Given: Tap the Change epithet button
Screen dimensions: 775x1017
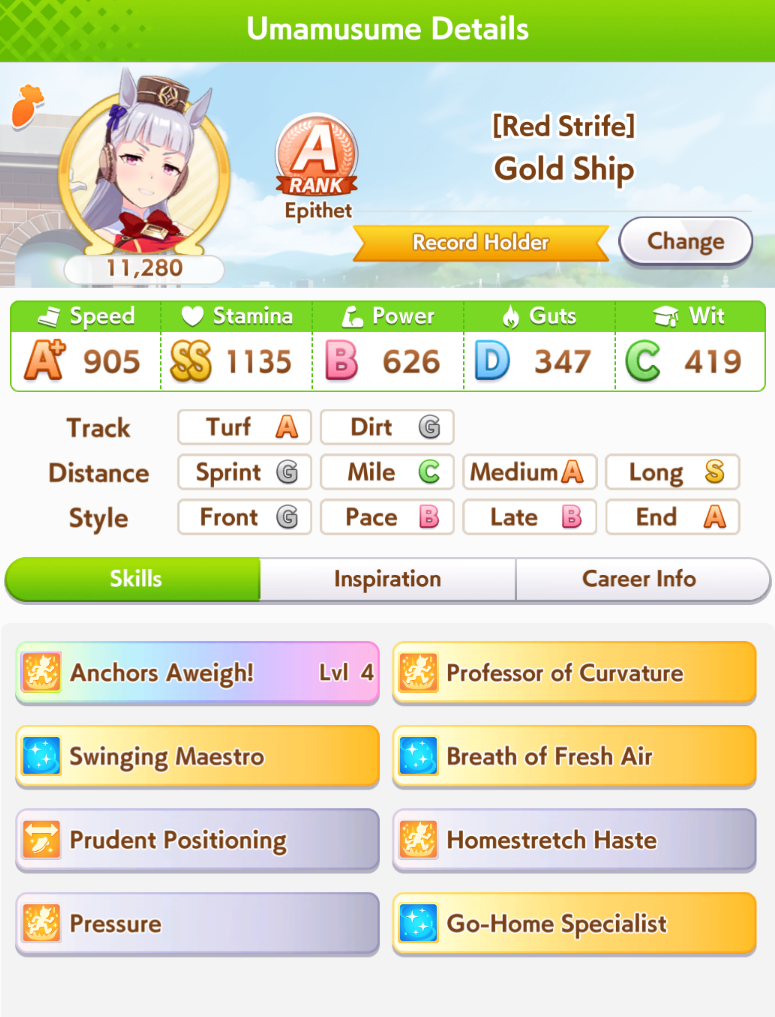Looking at the screenshot, I should [686, 241].
